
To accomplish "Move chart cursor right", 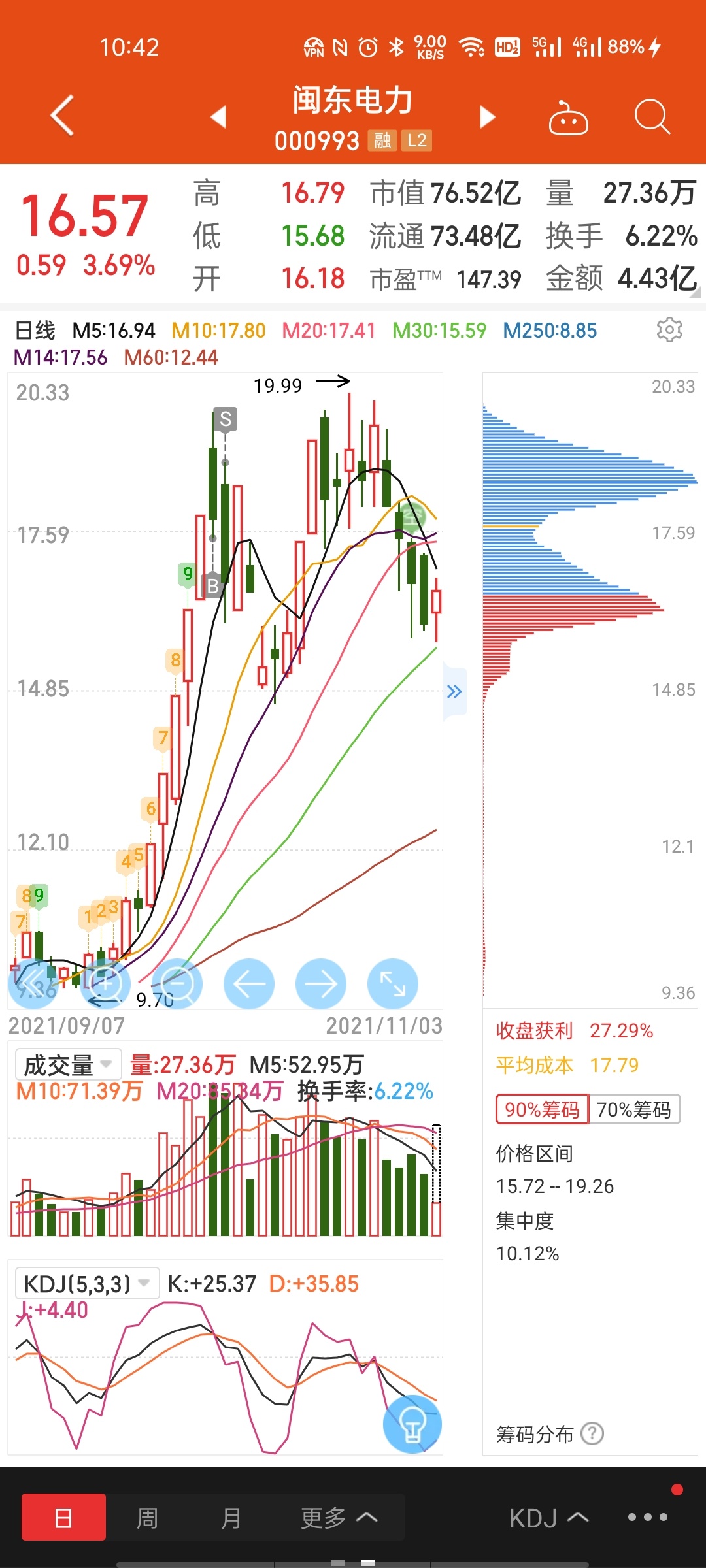I will [x=321, y=984].
